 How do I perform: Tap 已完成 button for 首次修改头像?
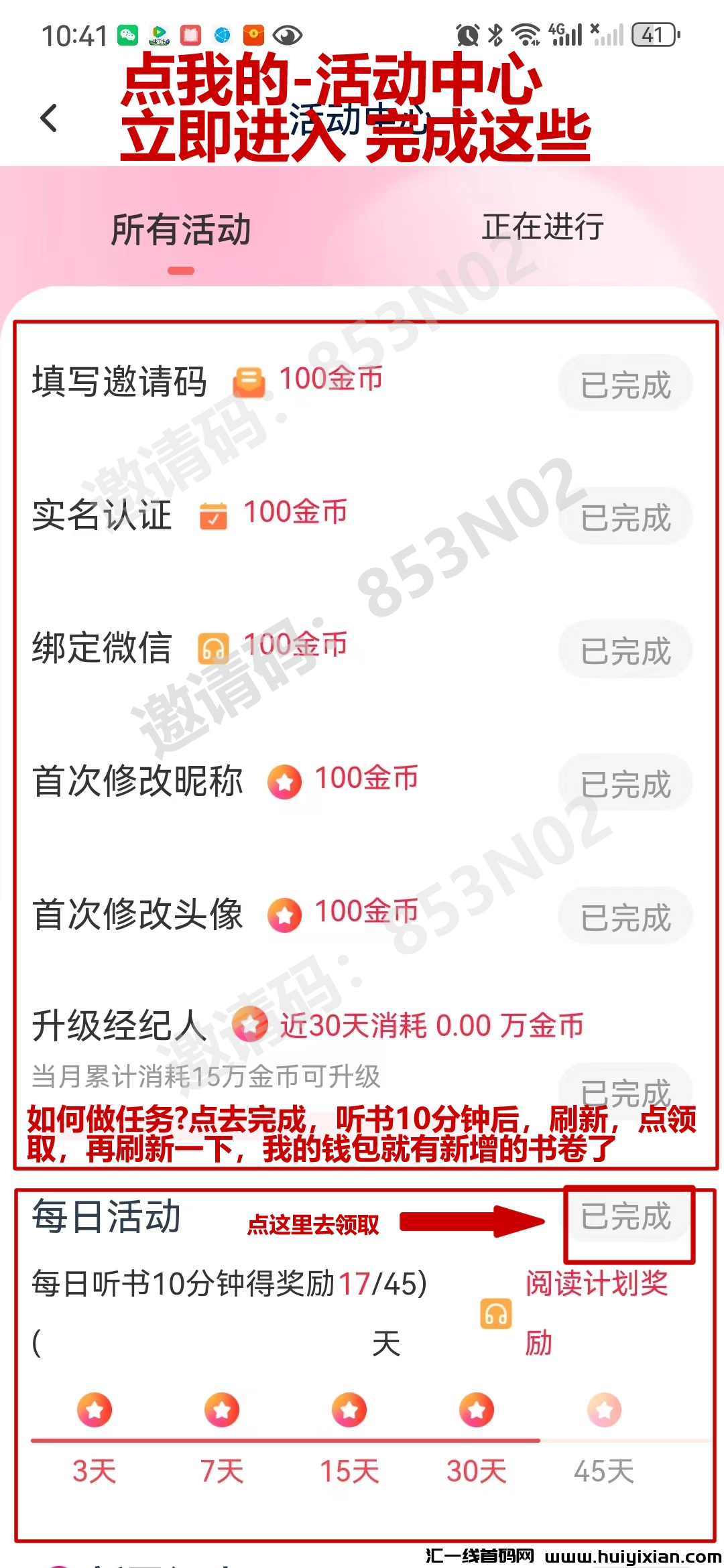625,917
